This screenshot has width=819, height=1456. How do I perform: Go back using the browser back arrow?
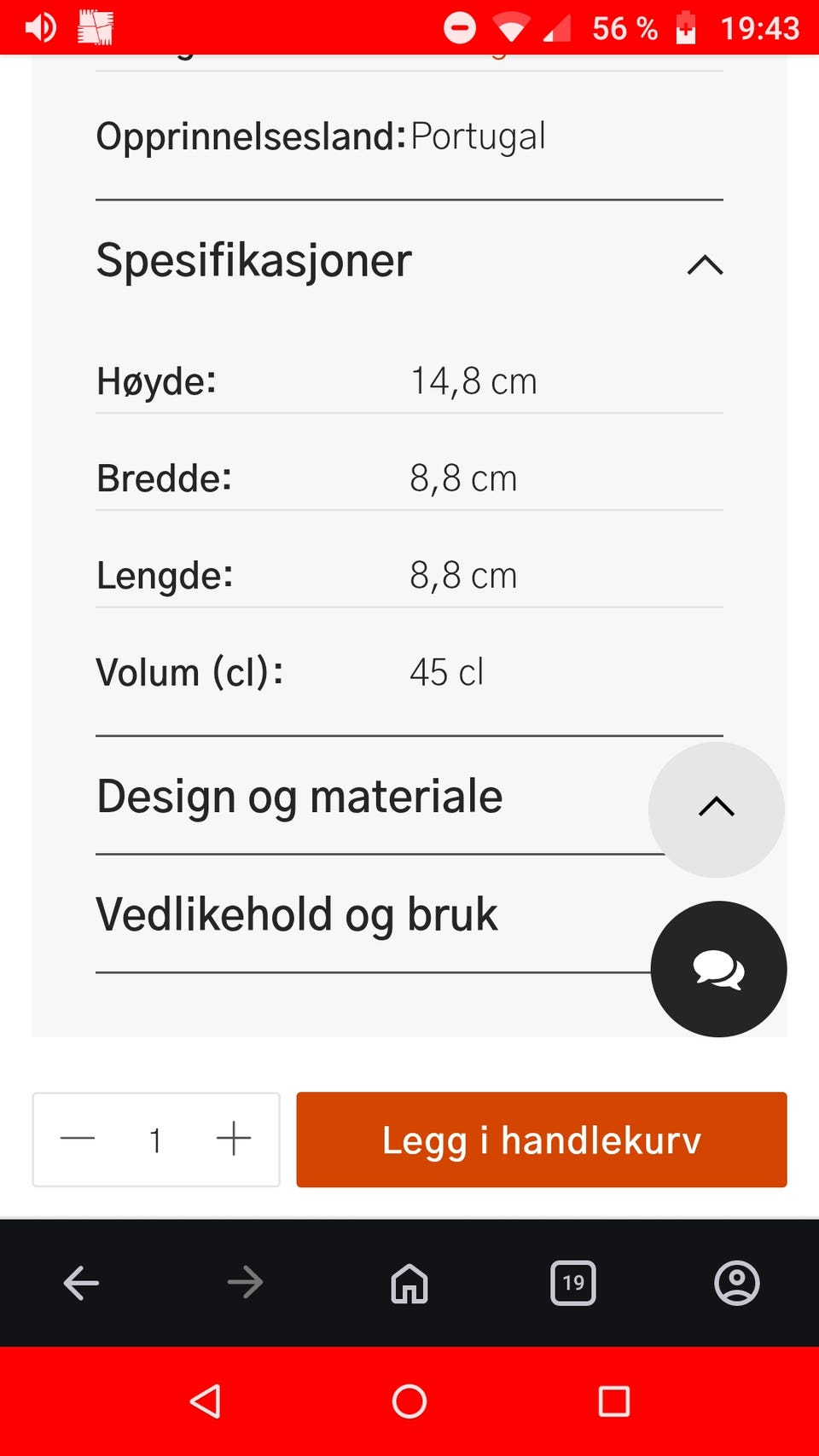tap(81, 1282)
